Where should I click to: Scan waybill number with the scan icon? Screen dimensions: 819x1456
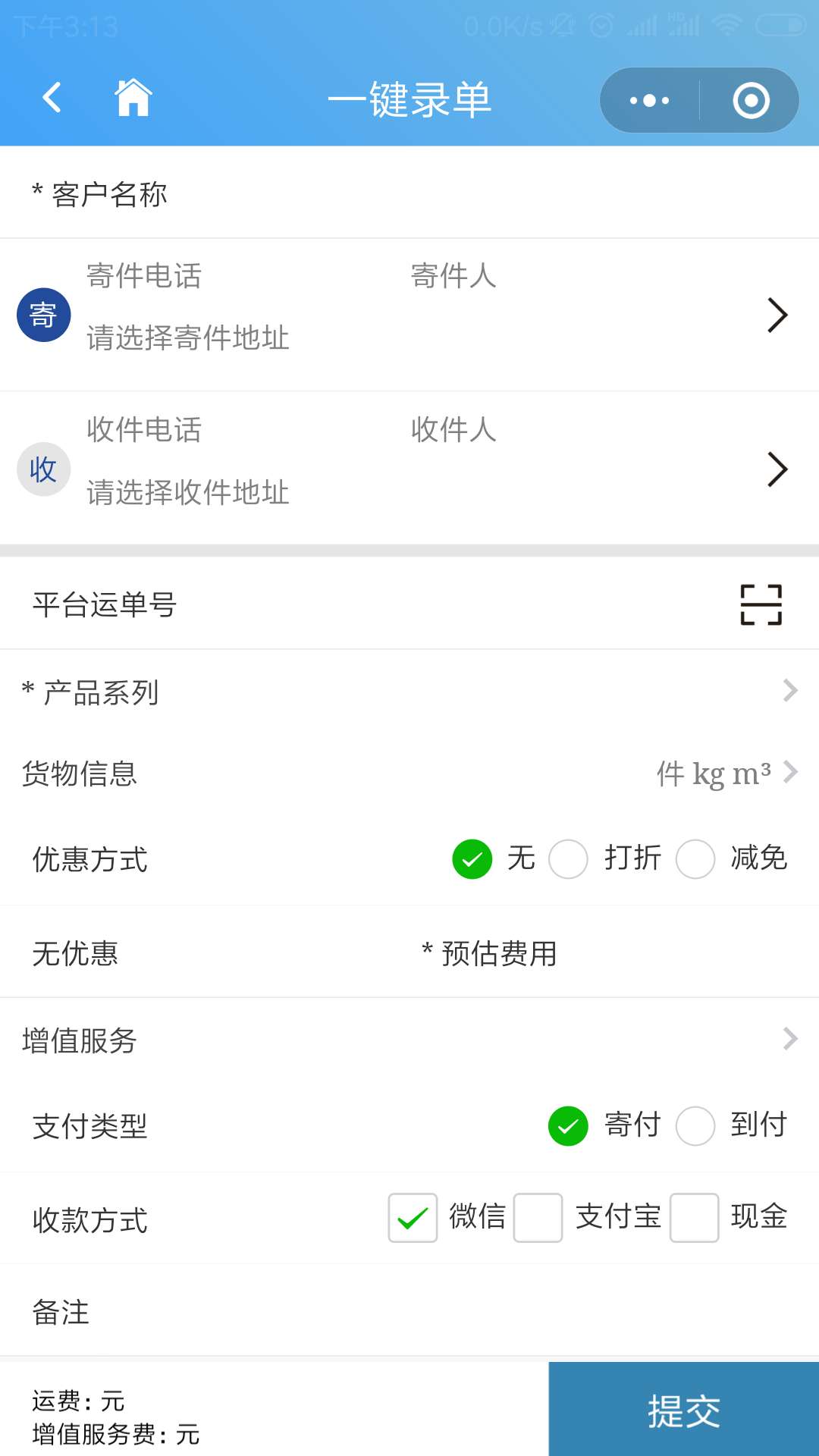click(x=761, y=604)
